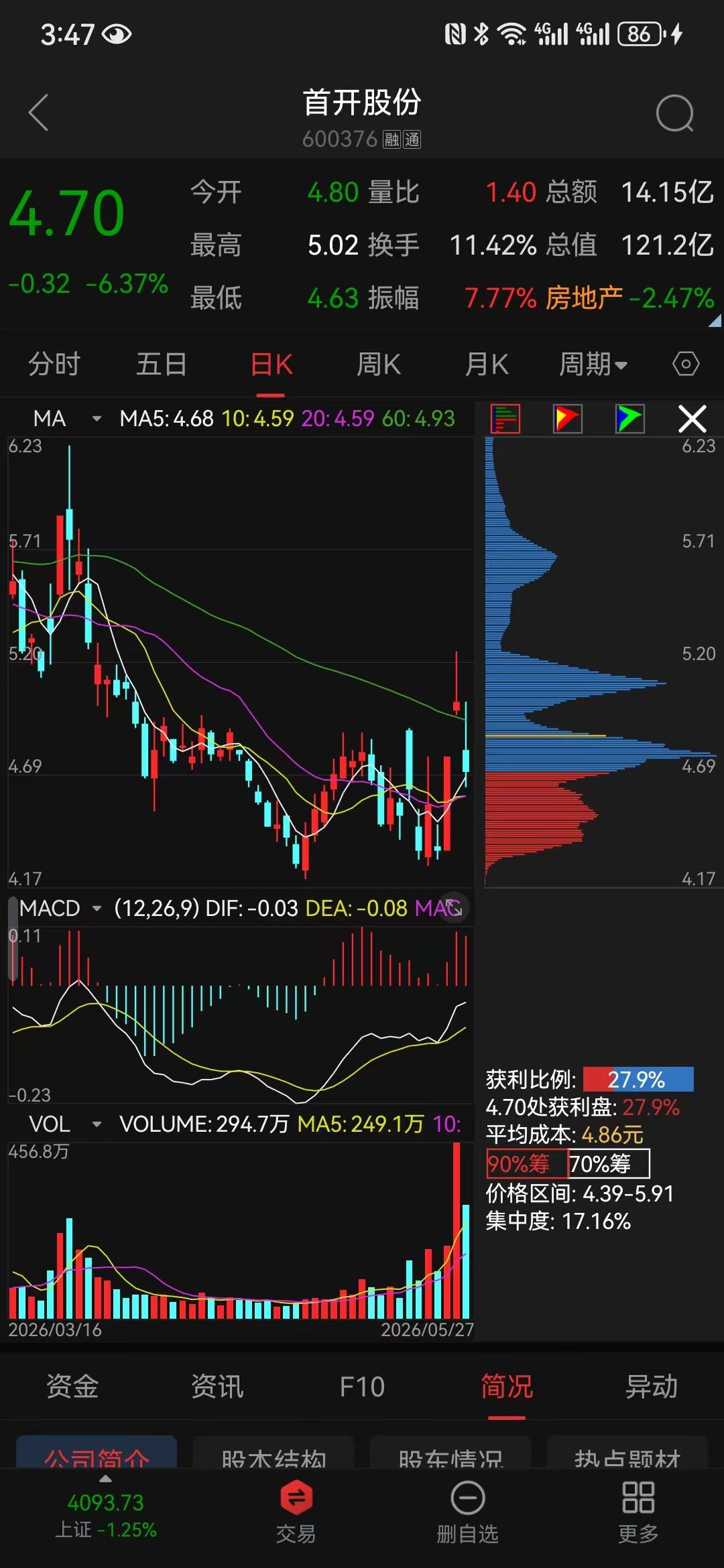Image resolution: width=724 pixels, height=1568 pixels.
Task: Open the MACD indicator dropdown
Action: pyautogui.click(x=60, y=908)
